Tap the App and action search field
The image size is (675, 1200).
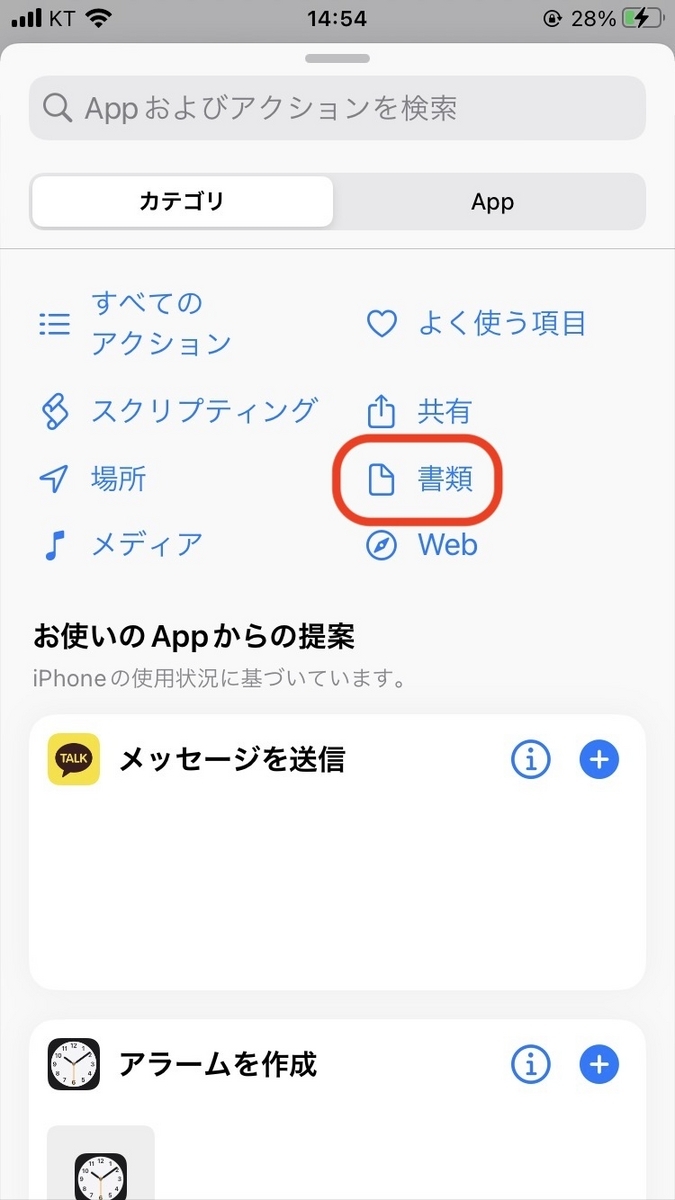337,108
